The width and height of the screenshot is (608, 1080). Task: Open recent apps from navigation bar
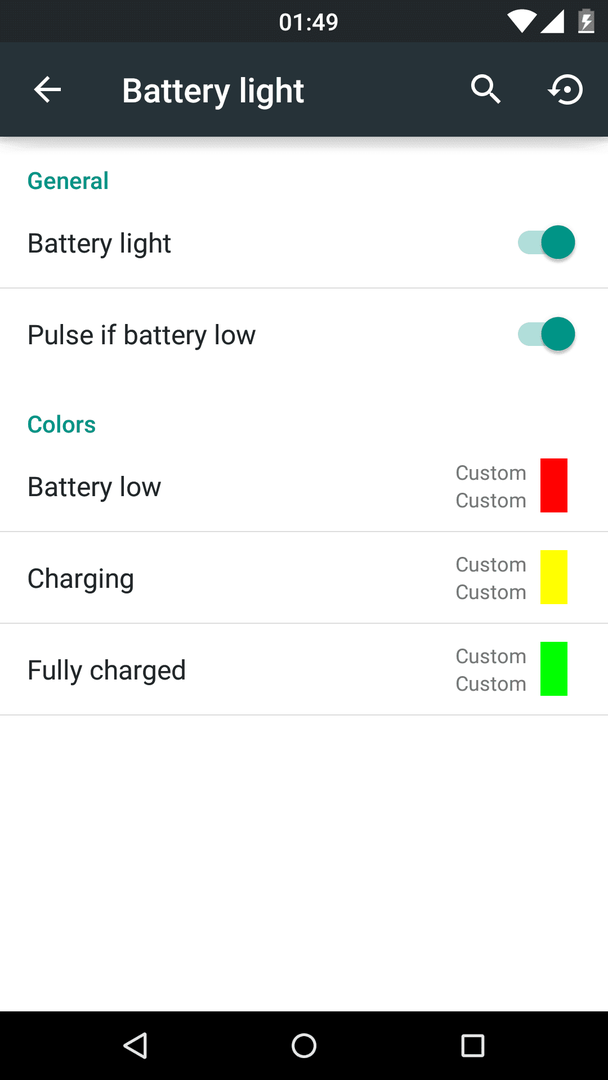pyautogui.click(x=472, y=1045)
